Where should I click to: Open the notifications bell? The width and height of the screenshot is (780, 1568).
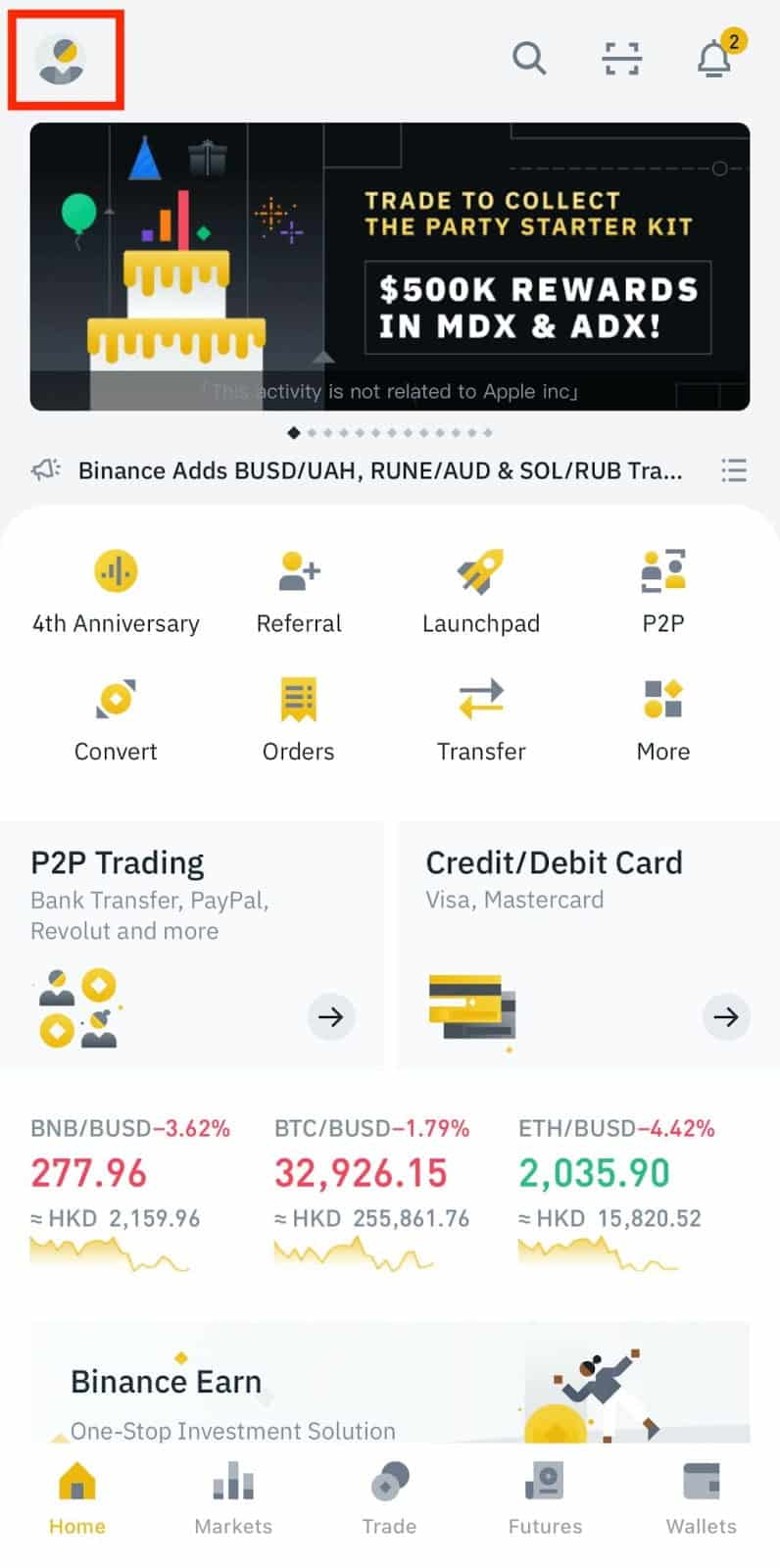click(x=714, y=59)
